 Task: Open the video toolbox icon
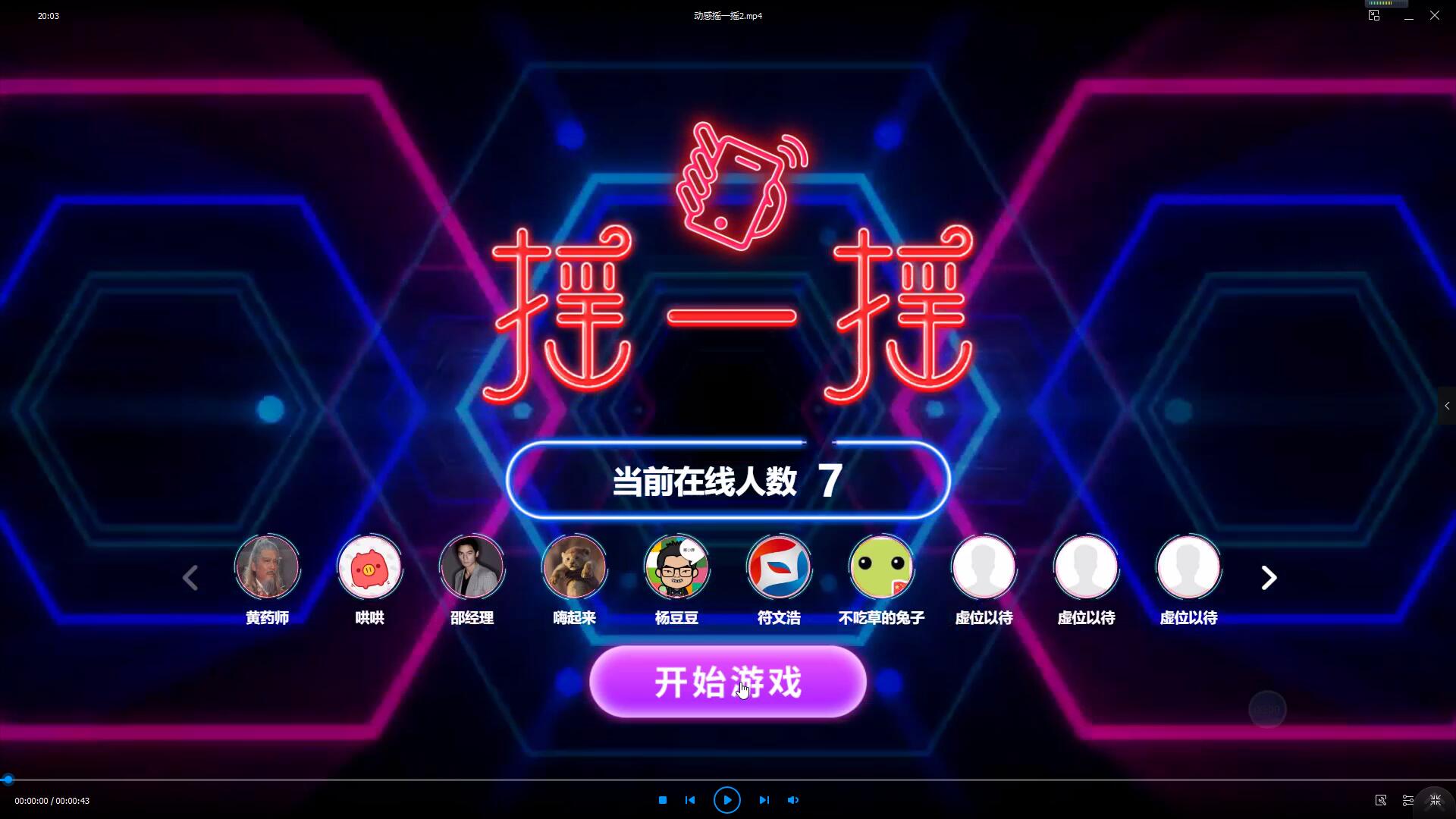coord(1381,800)
